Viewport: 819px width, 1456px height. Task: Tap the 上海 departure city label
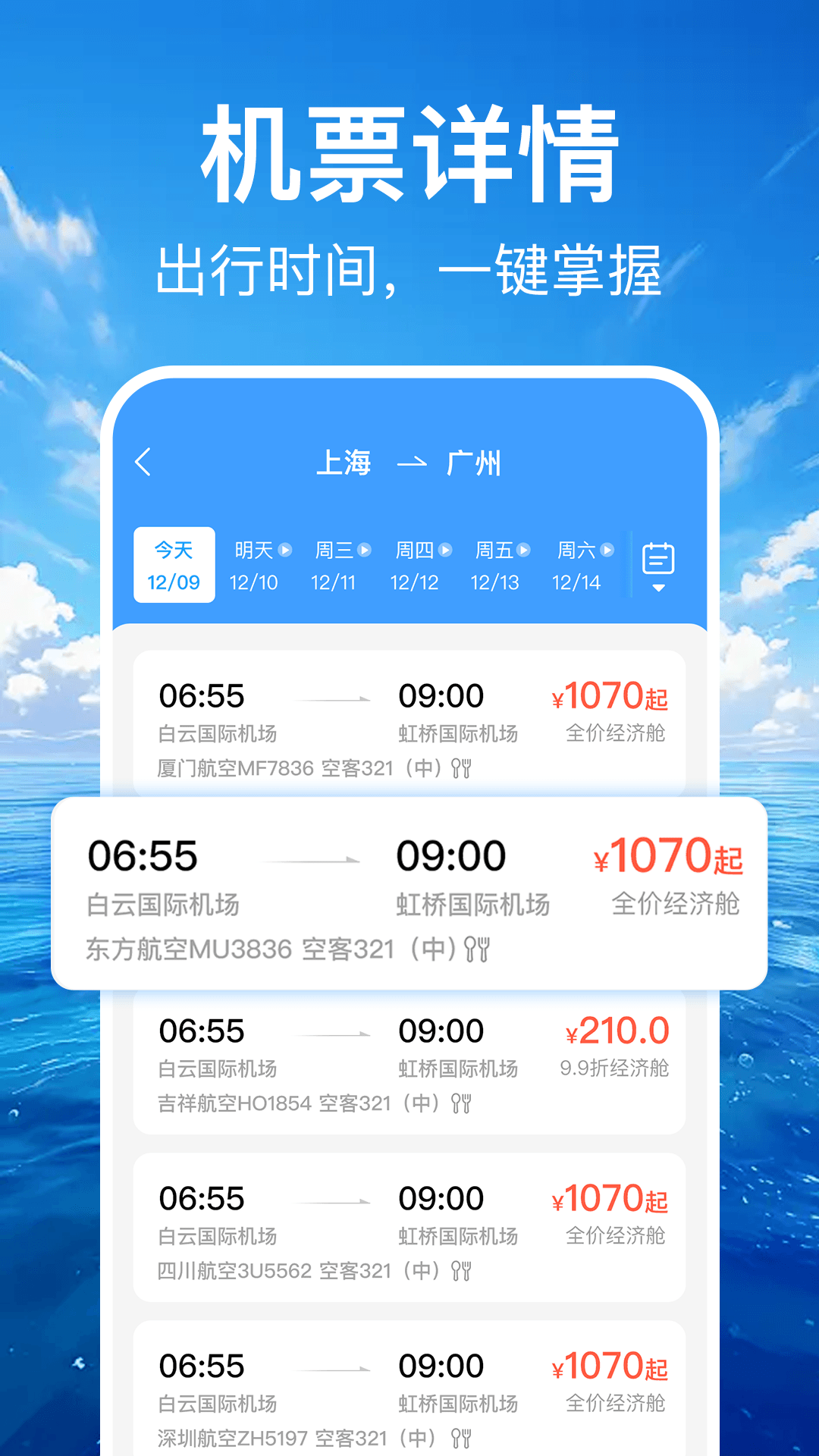(346, 463)
